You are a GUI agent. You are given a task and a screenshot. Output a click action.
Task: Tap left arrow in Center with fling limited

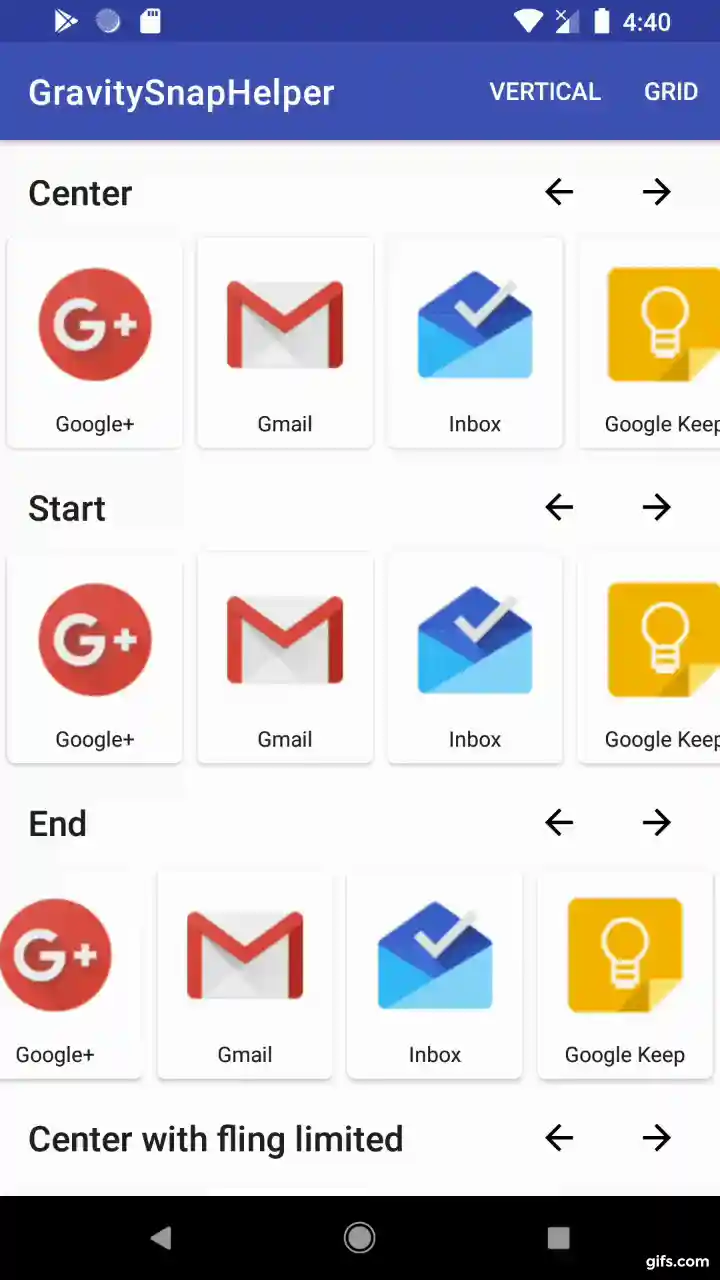point(559,1138)
